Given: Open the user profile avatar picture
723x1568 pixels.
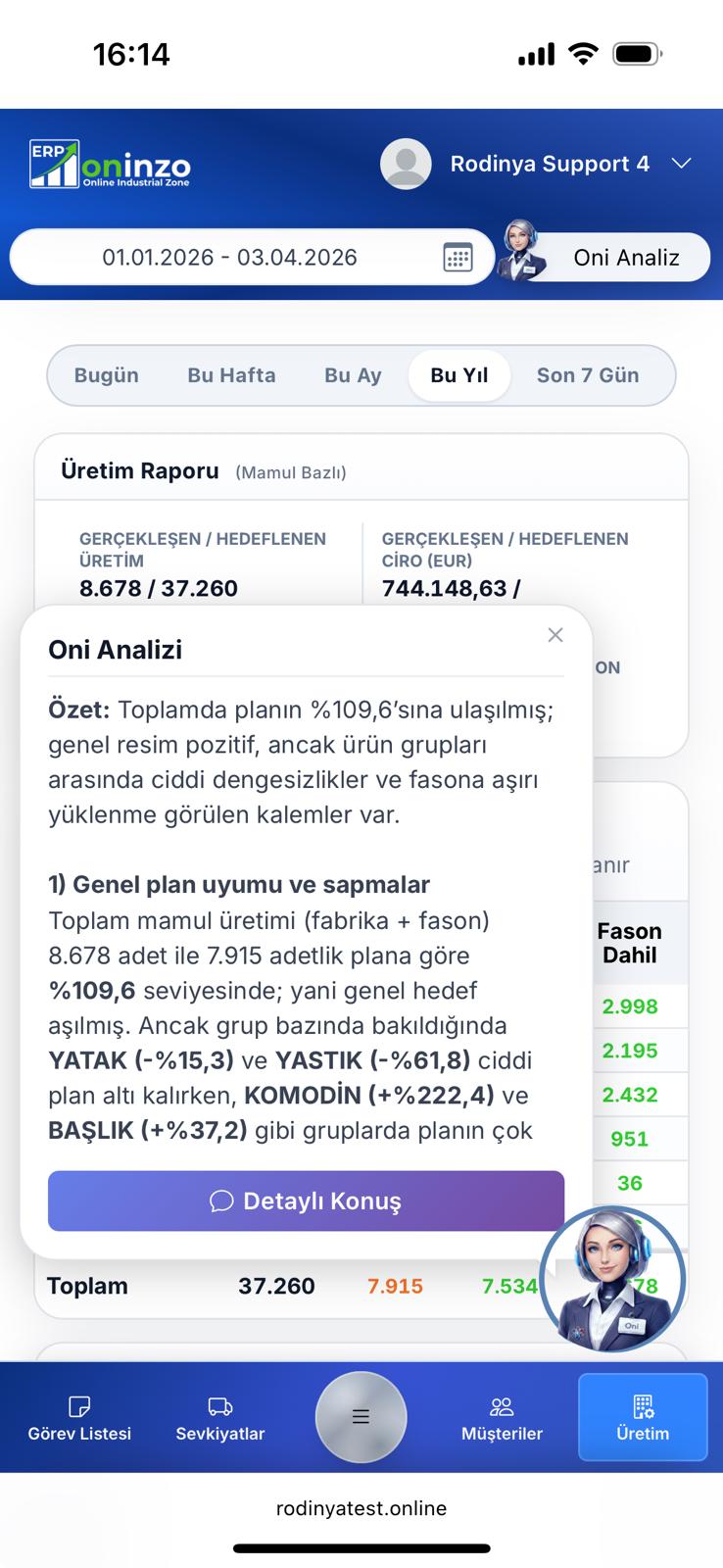Looking at the screenshot, I should point(405,164).
